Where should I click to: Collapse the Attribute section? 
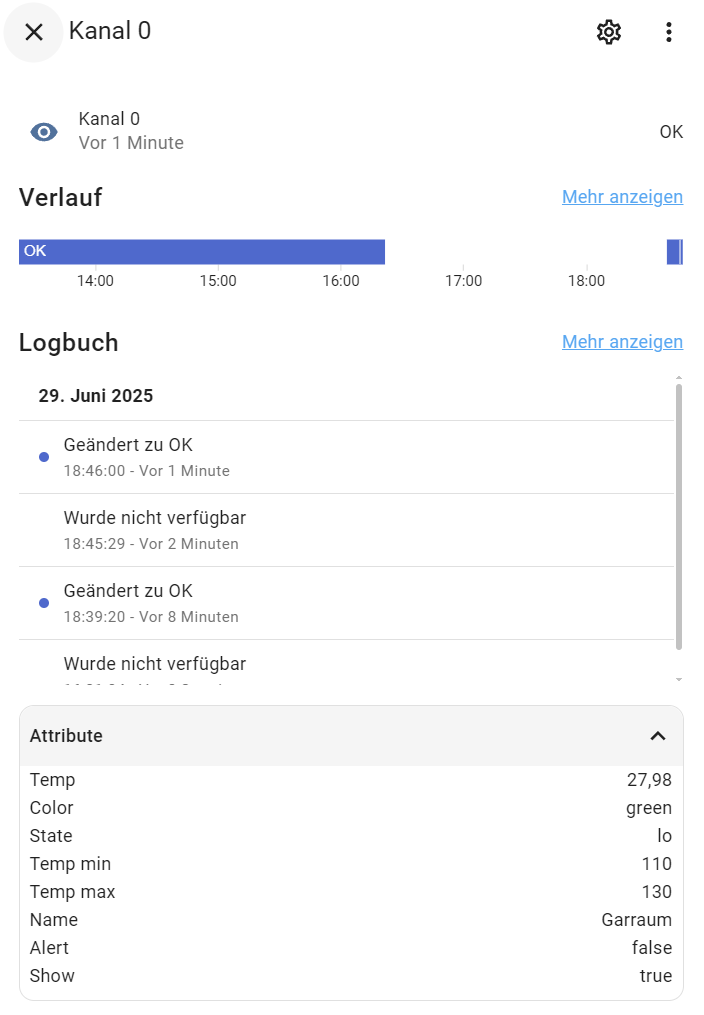click(x=657, y=736)
